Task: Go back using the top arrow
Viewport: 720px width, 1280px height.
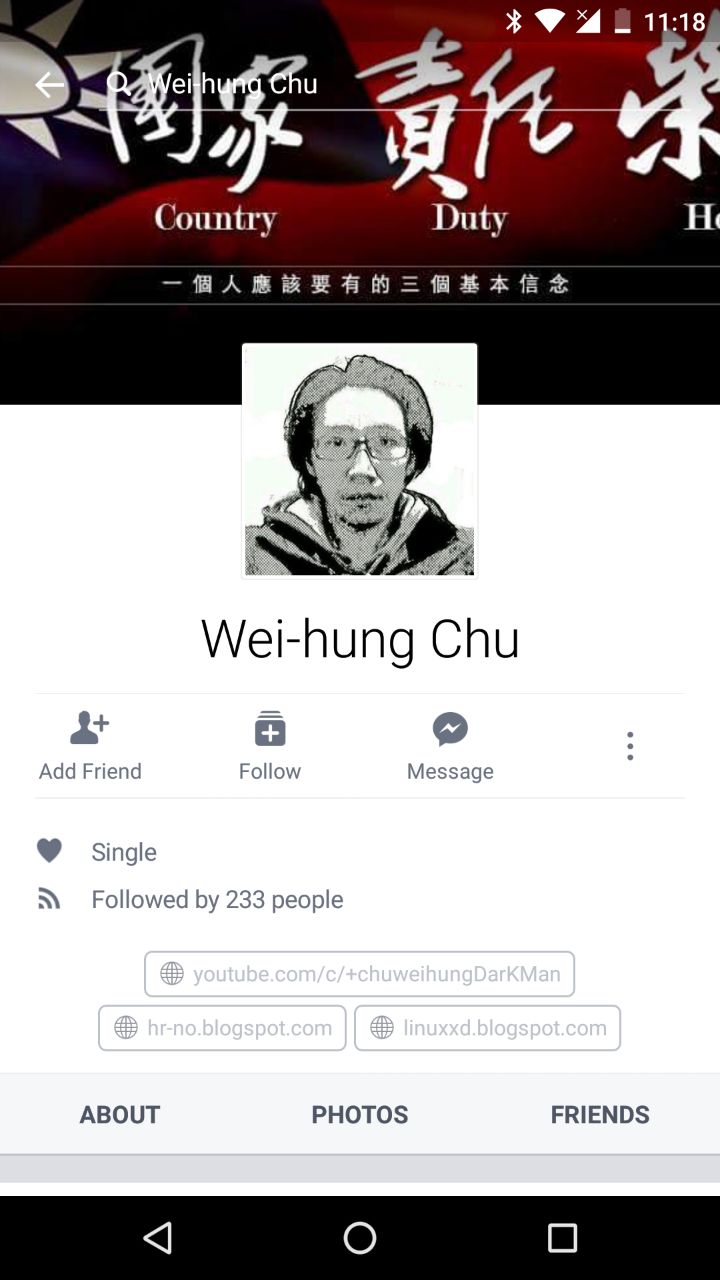Action: click(49, 85)
